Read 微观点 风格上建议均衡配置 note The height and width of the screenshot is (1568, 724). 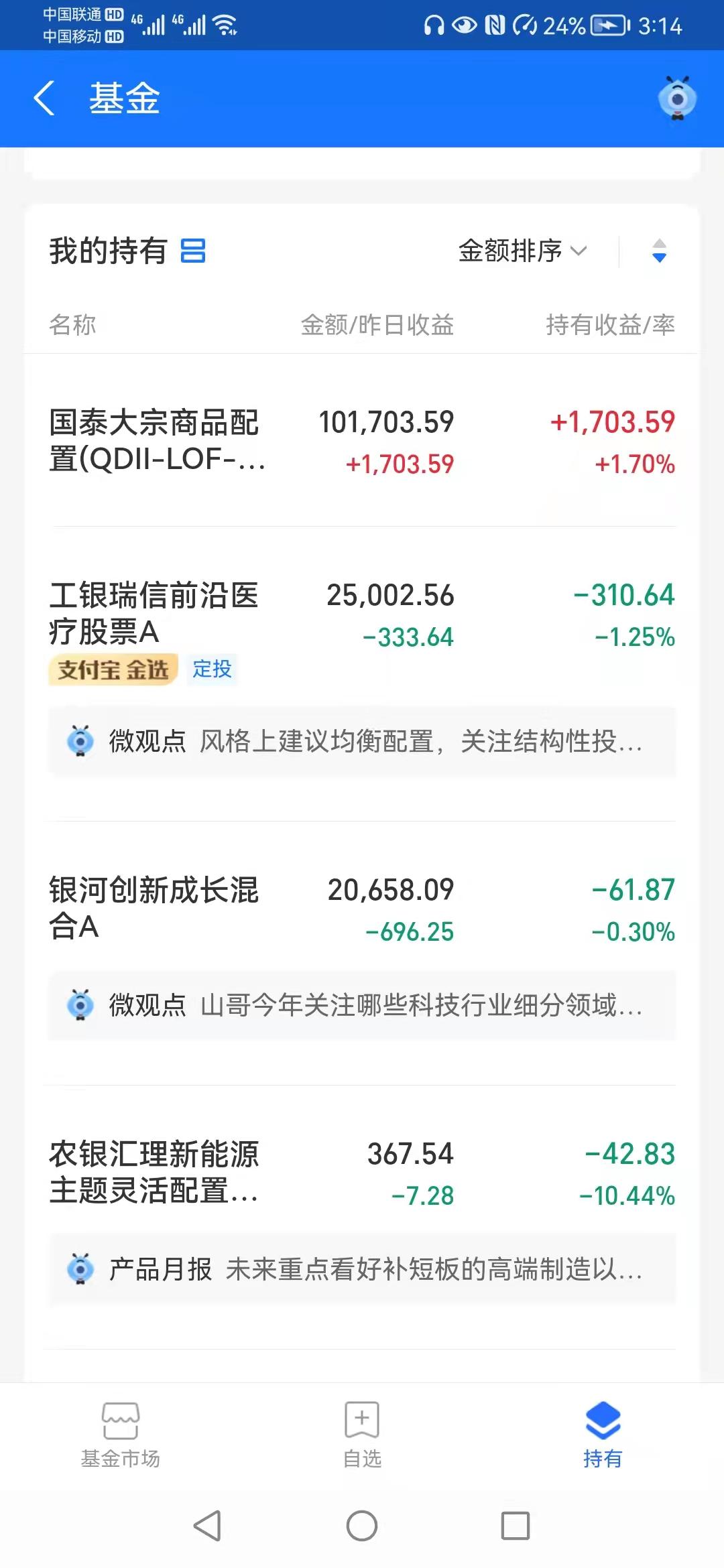click(x=362, y=742)
